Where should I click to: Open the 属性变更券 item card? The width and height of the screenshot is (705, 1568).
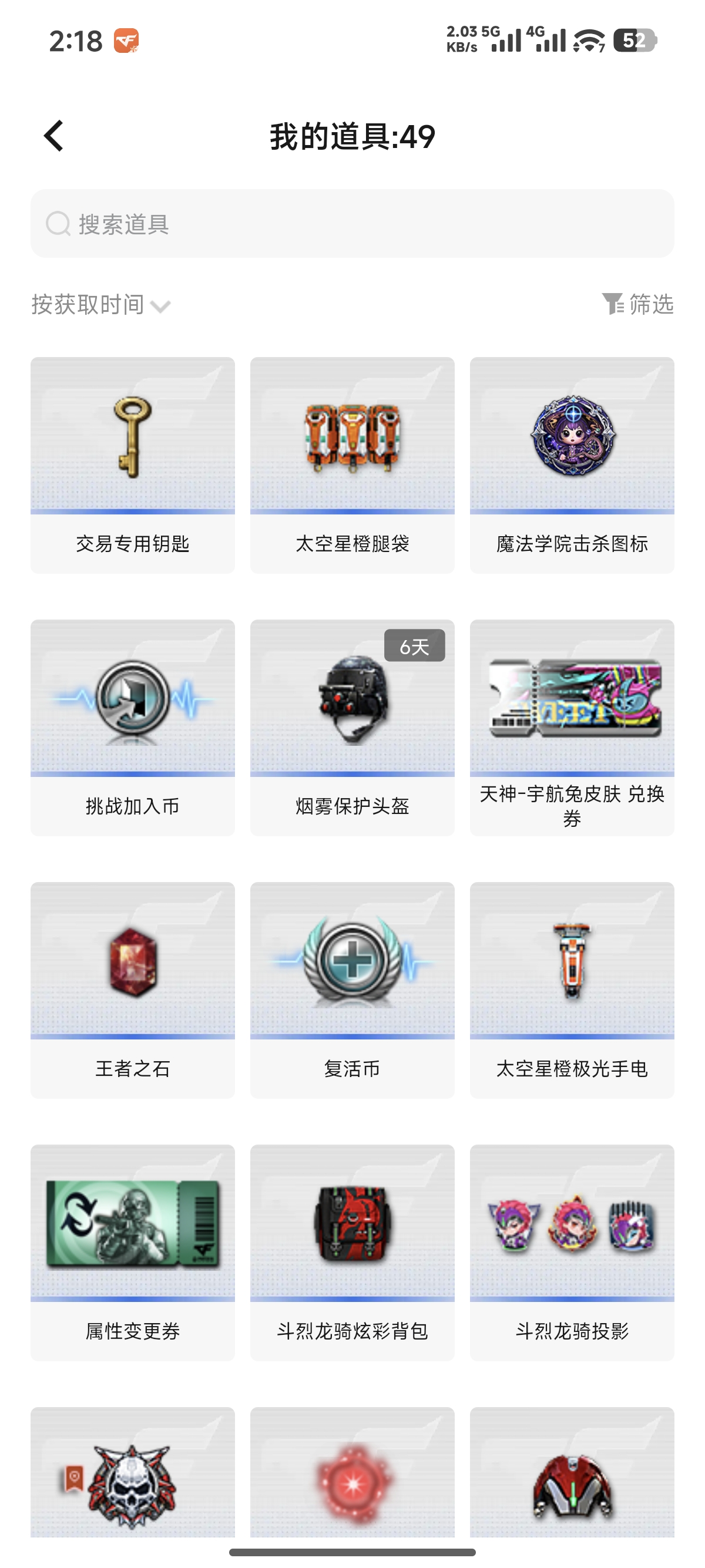[x=133, y=1251]
